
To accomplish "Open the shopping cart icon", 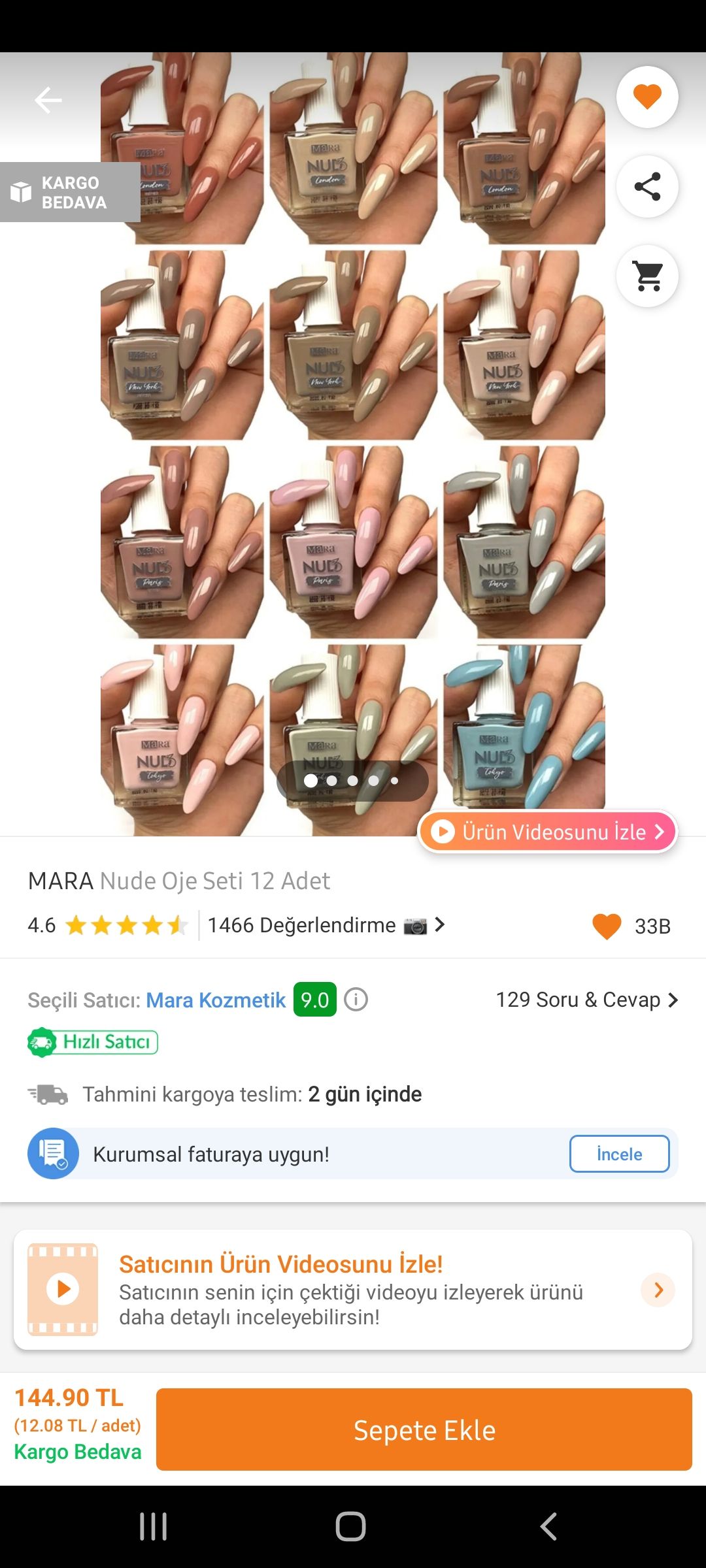I will (647, 276).
